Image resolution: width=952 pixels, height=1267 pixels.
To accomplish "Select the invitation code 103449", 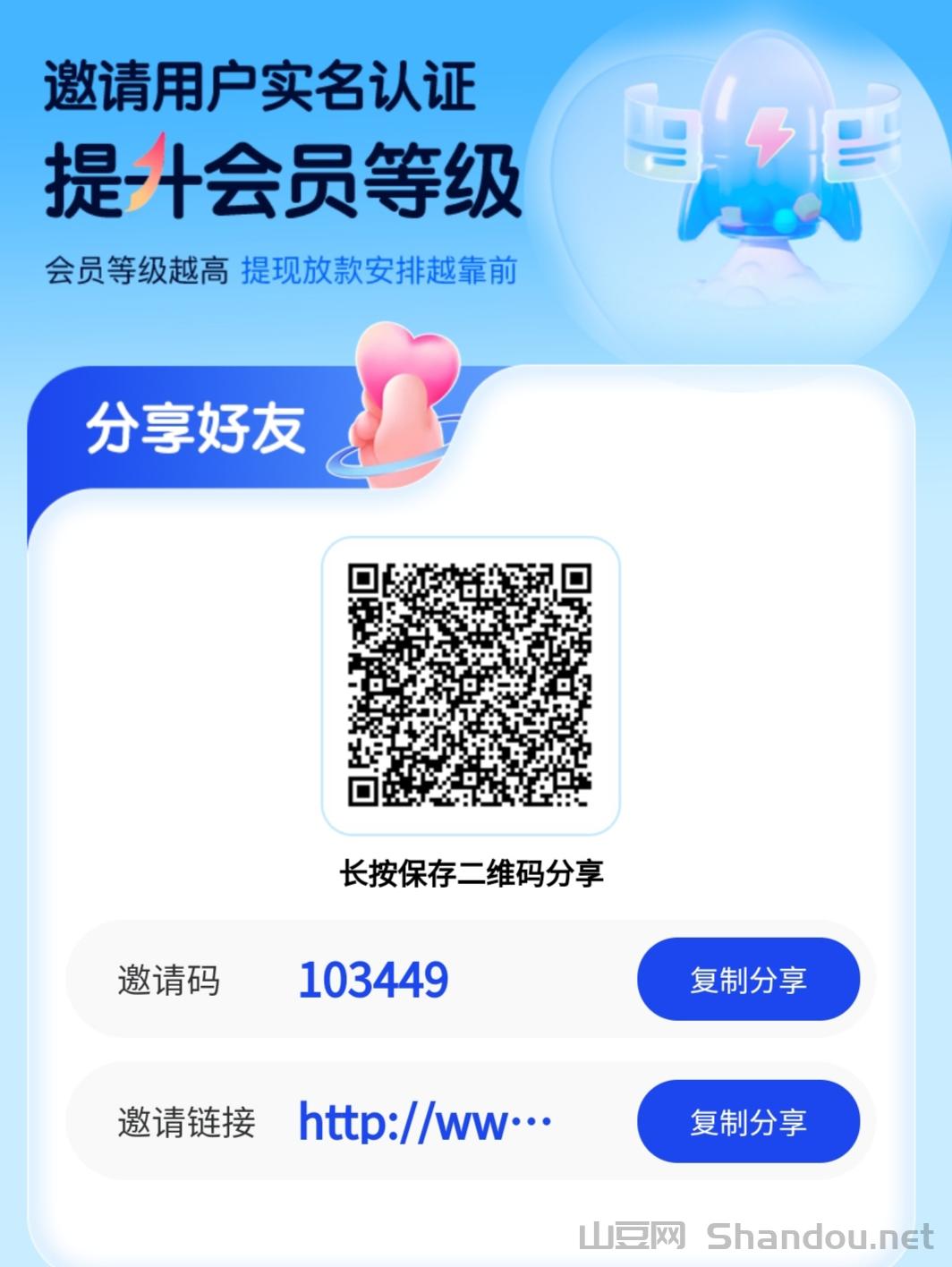I will click(x=373, y=979).
